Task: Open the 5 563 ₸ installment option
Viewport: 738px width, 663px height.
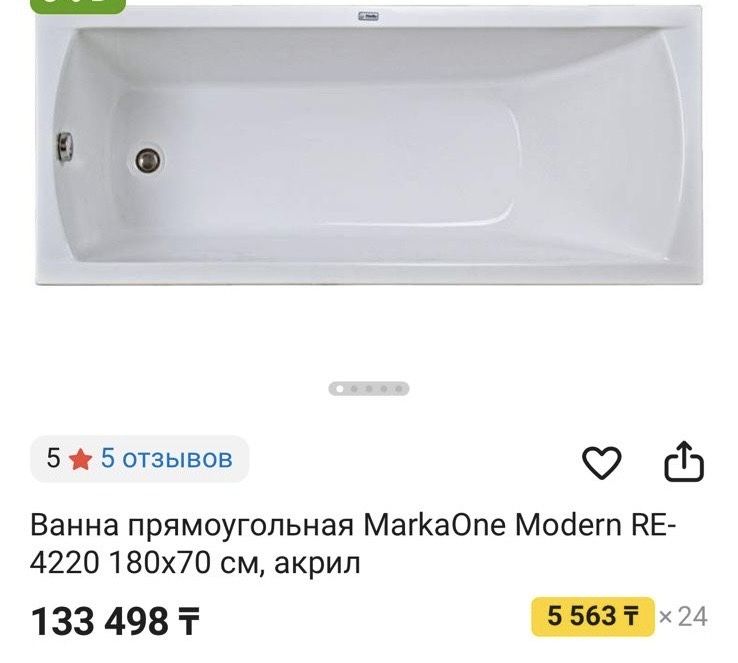Action: pos(593,616)
